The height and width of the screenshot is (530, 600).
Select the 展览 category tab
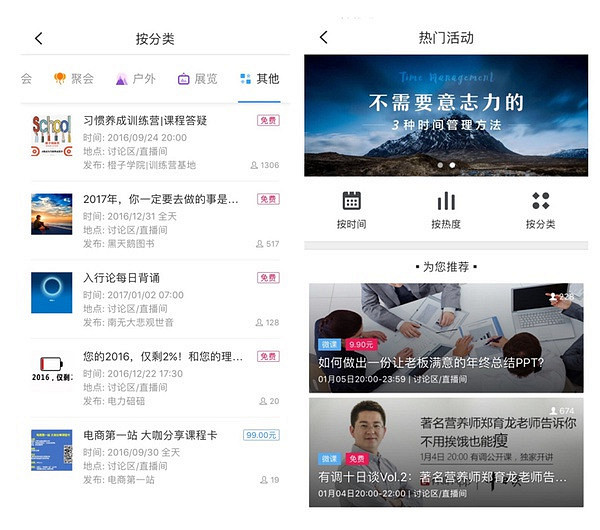197,79
